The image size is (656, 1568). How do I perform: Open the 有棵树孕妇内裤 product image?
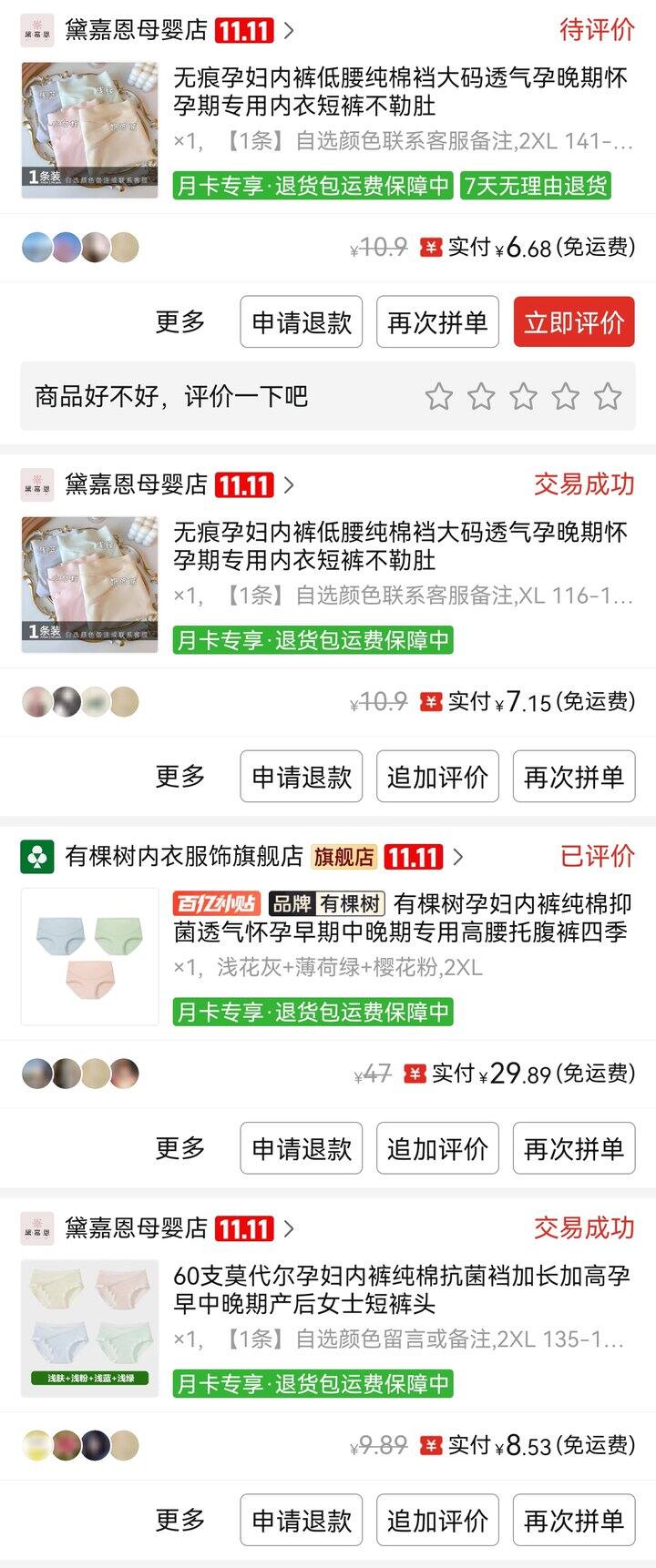click(89, 956)
